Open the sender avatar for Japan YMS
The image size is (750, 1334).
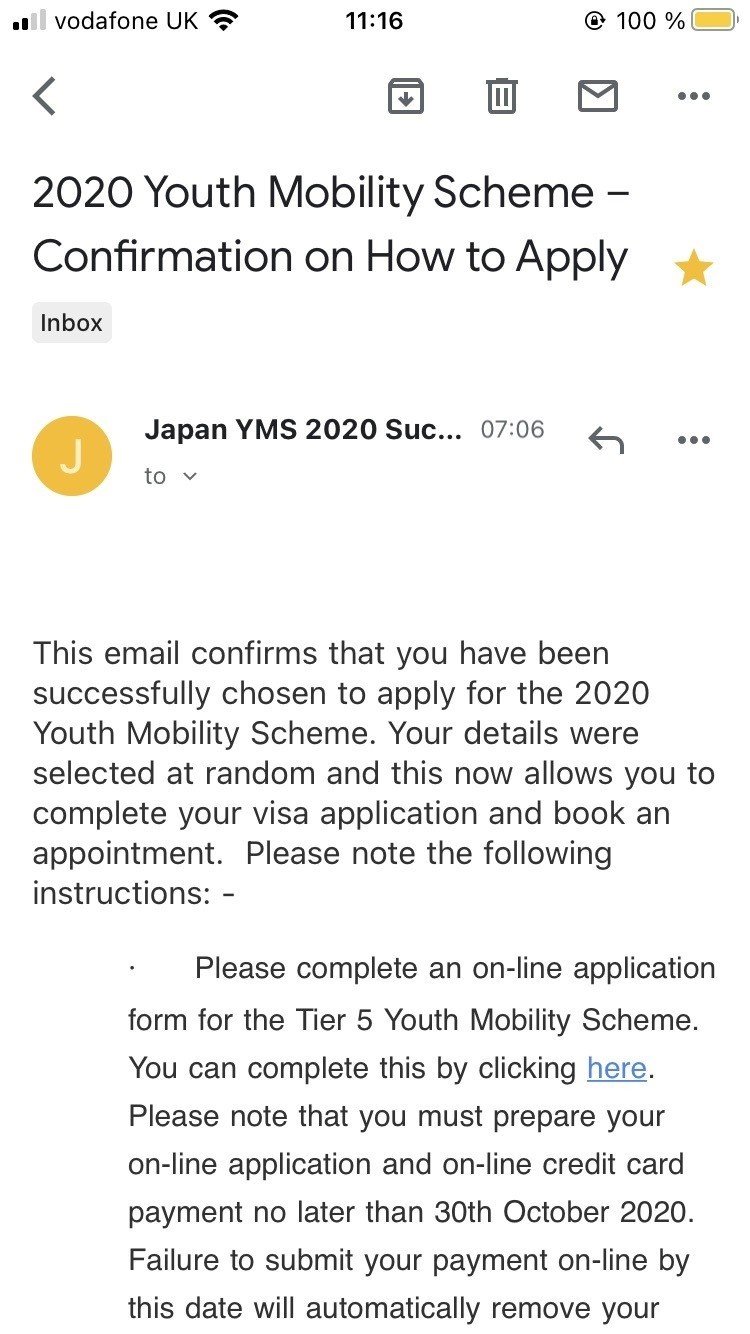point(72,455)
